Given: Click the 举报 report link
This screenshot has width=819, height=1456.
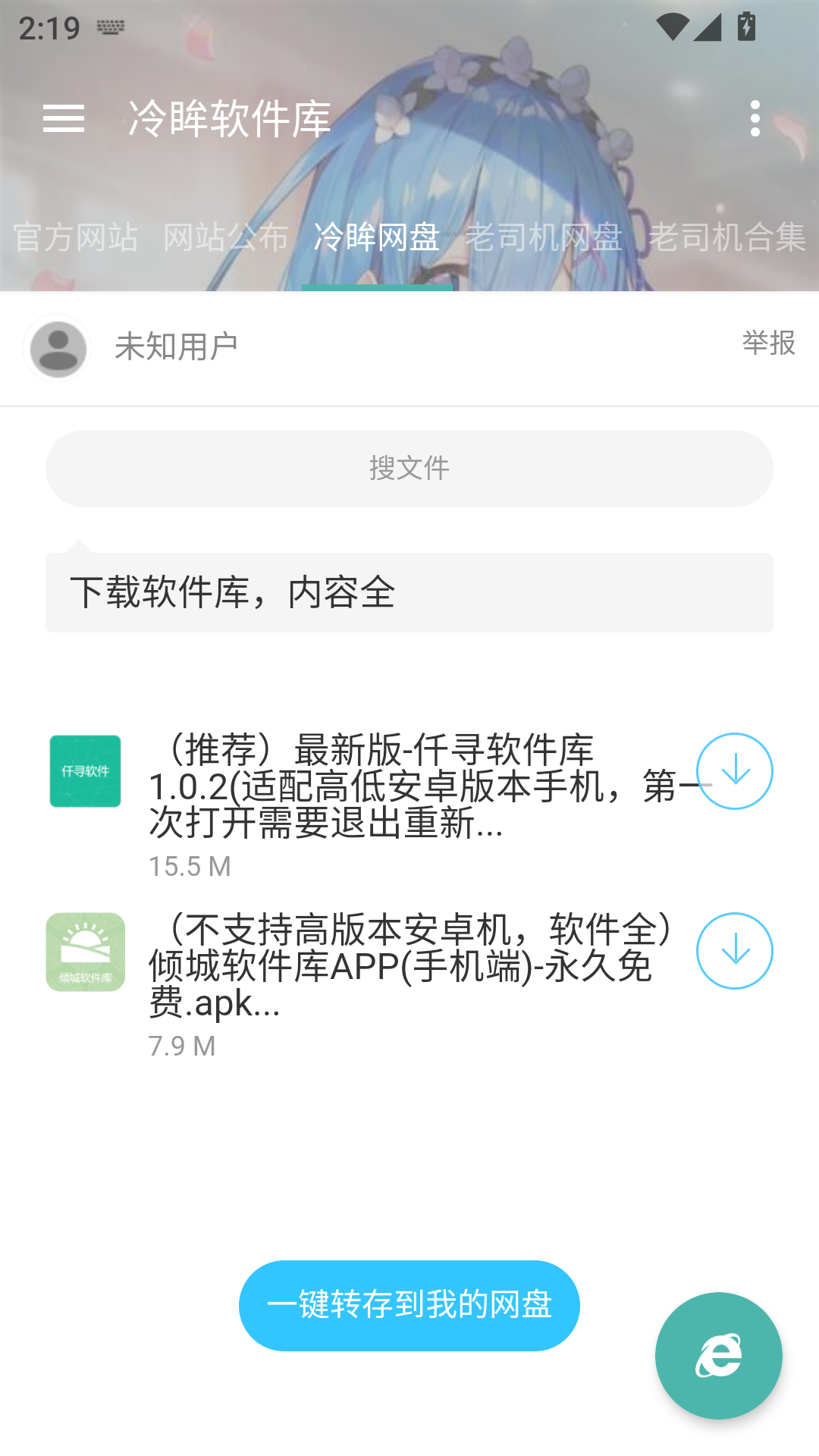Looking at the screenshot, I should [768, 344].
